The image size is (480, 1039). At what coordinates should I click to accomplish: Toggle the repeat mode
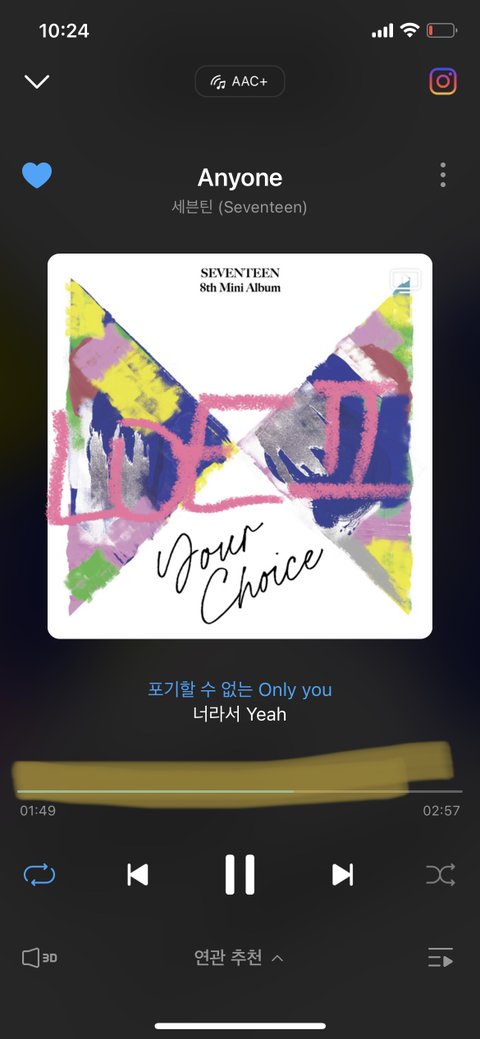click(39, 875)
